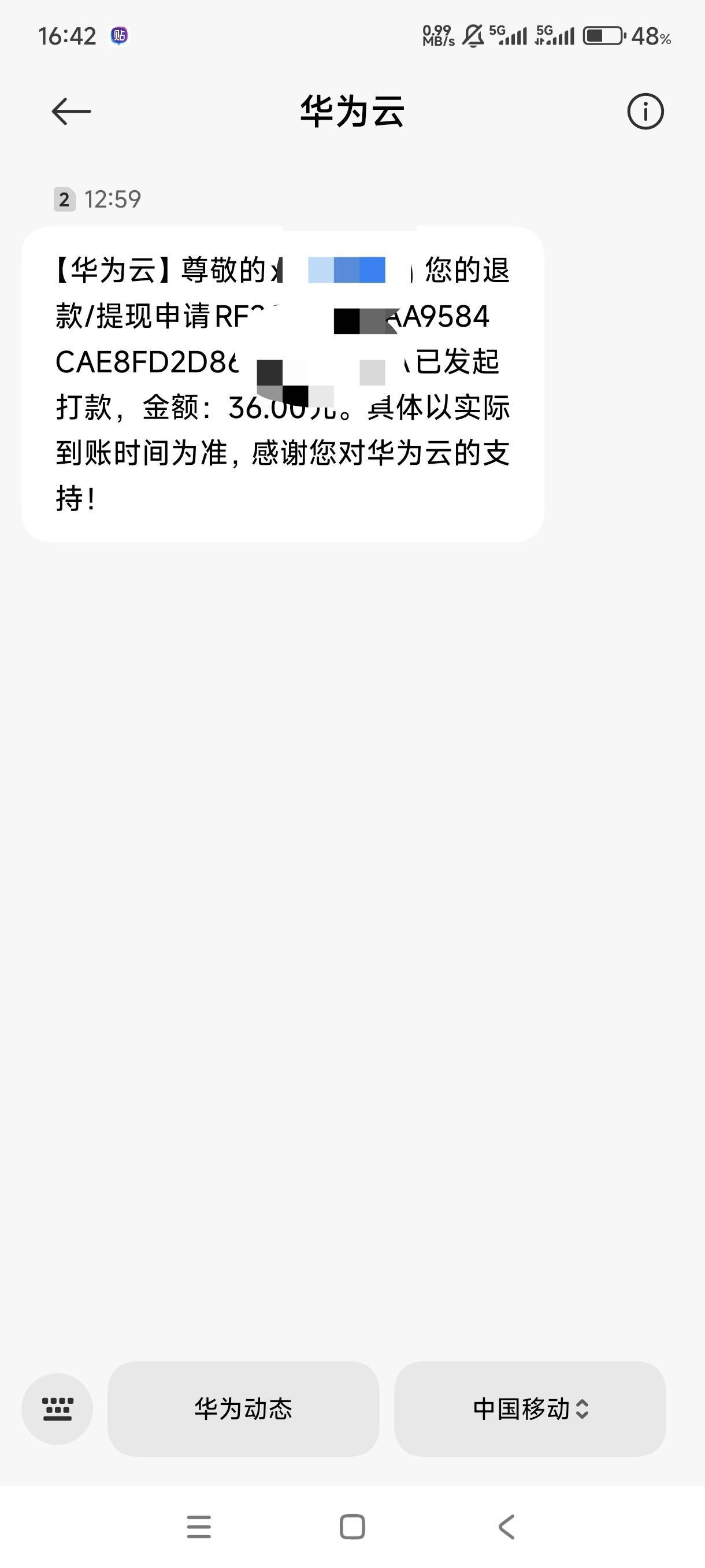Switch to the keyboard input
The image size is (705, 1568).
(x=57, y=1408)
